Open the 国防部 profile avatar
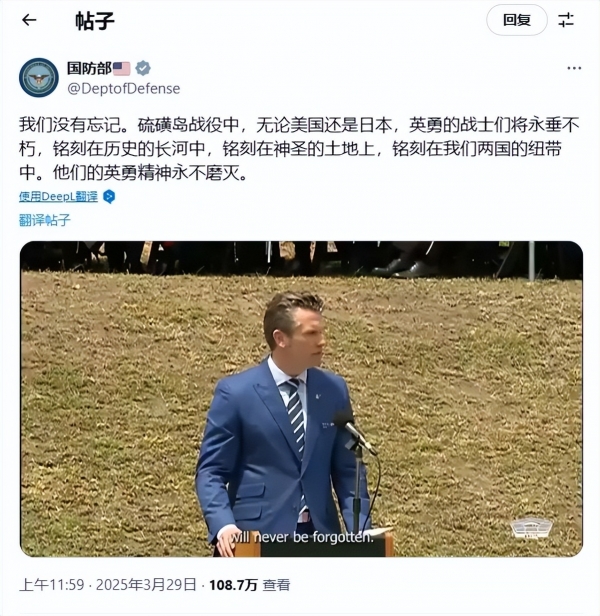This screenshot has height=616, width=600. [39, 78]
